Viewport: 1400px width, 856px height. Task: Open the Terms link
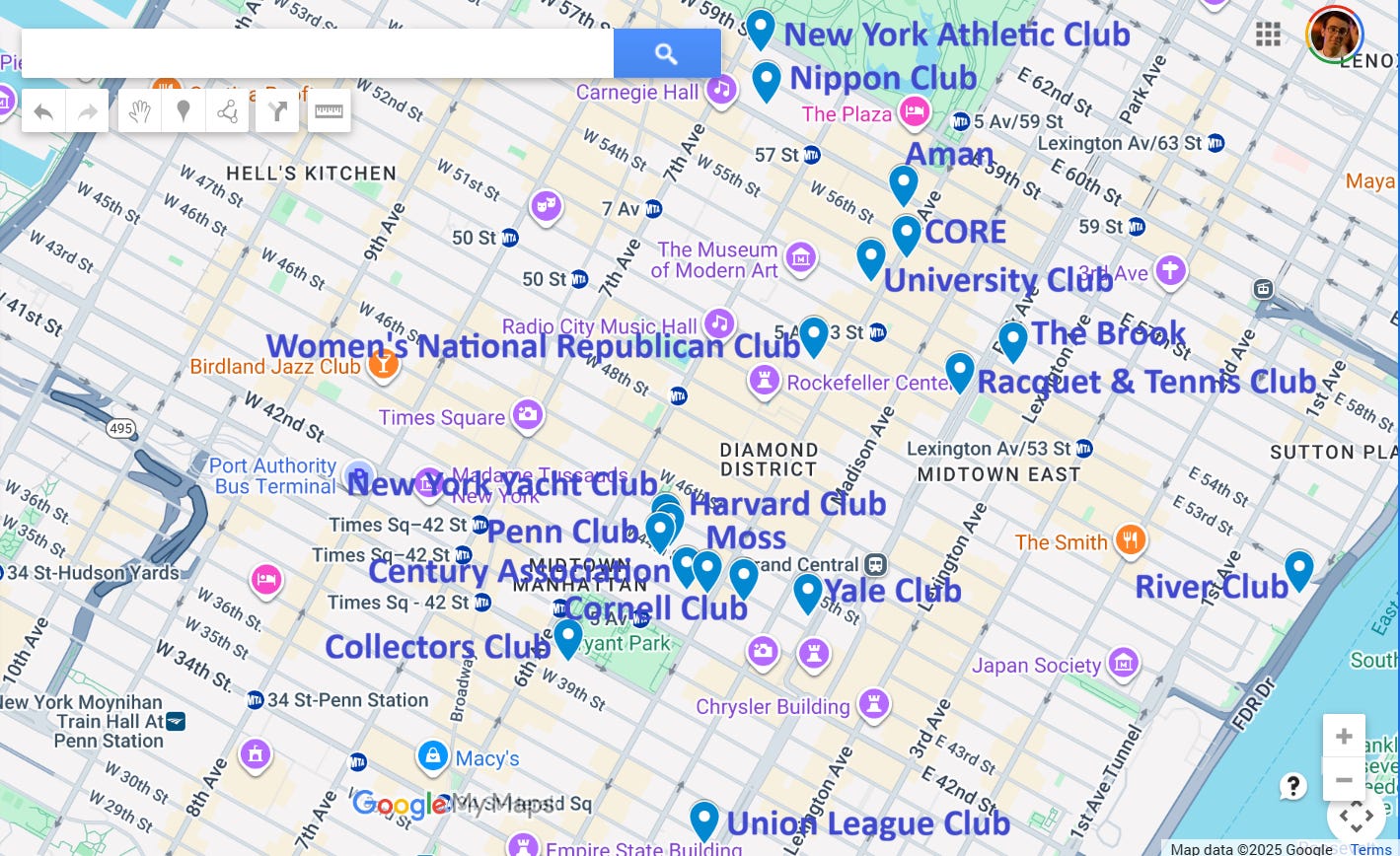pyautogui.click(x=1370, y=849)
